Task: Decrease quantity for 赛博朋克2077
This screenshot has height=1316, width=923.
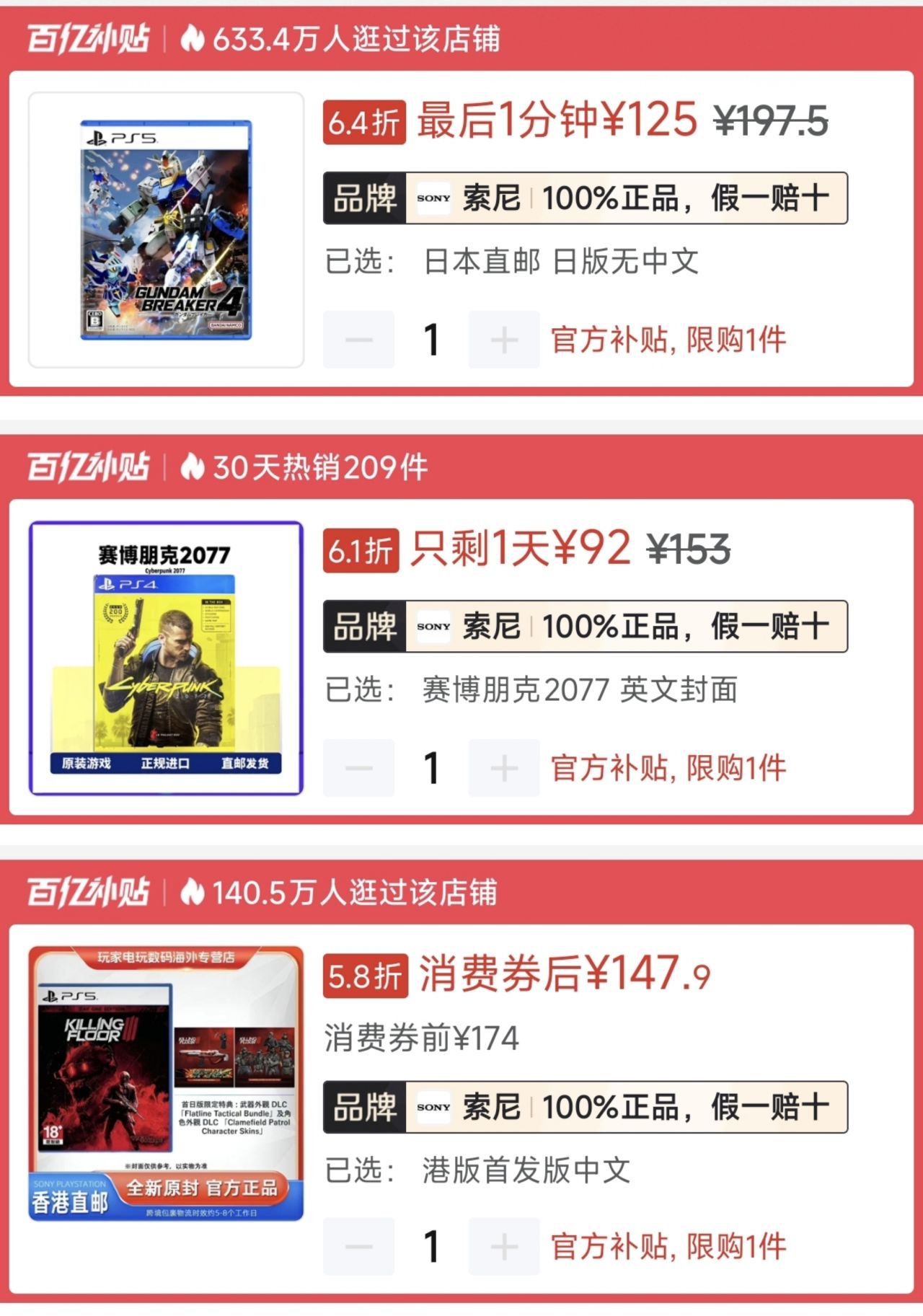Action: (x=359, y=768)
